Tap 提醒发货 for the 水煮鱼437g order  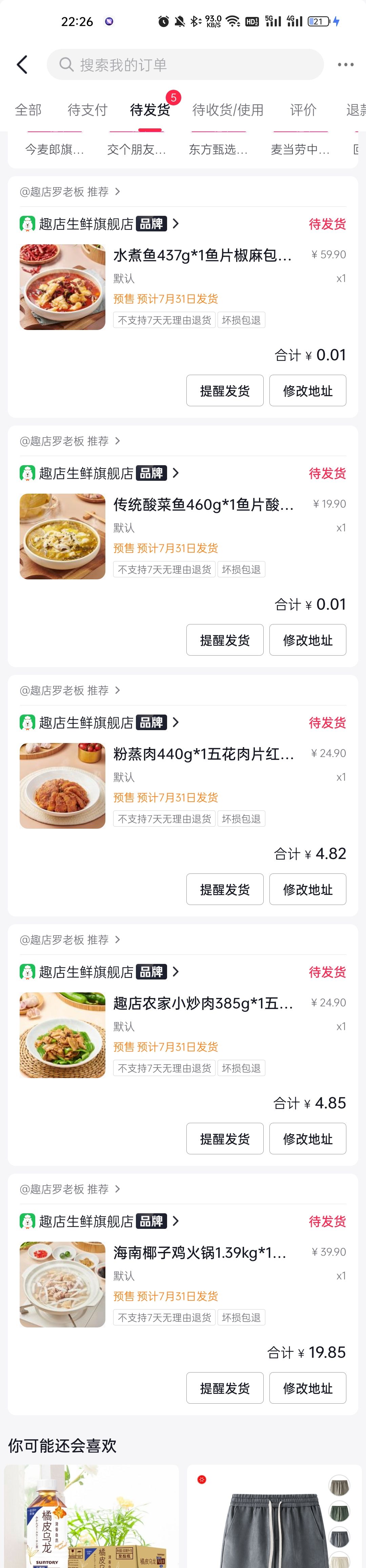coord(225,390)
